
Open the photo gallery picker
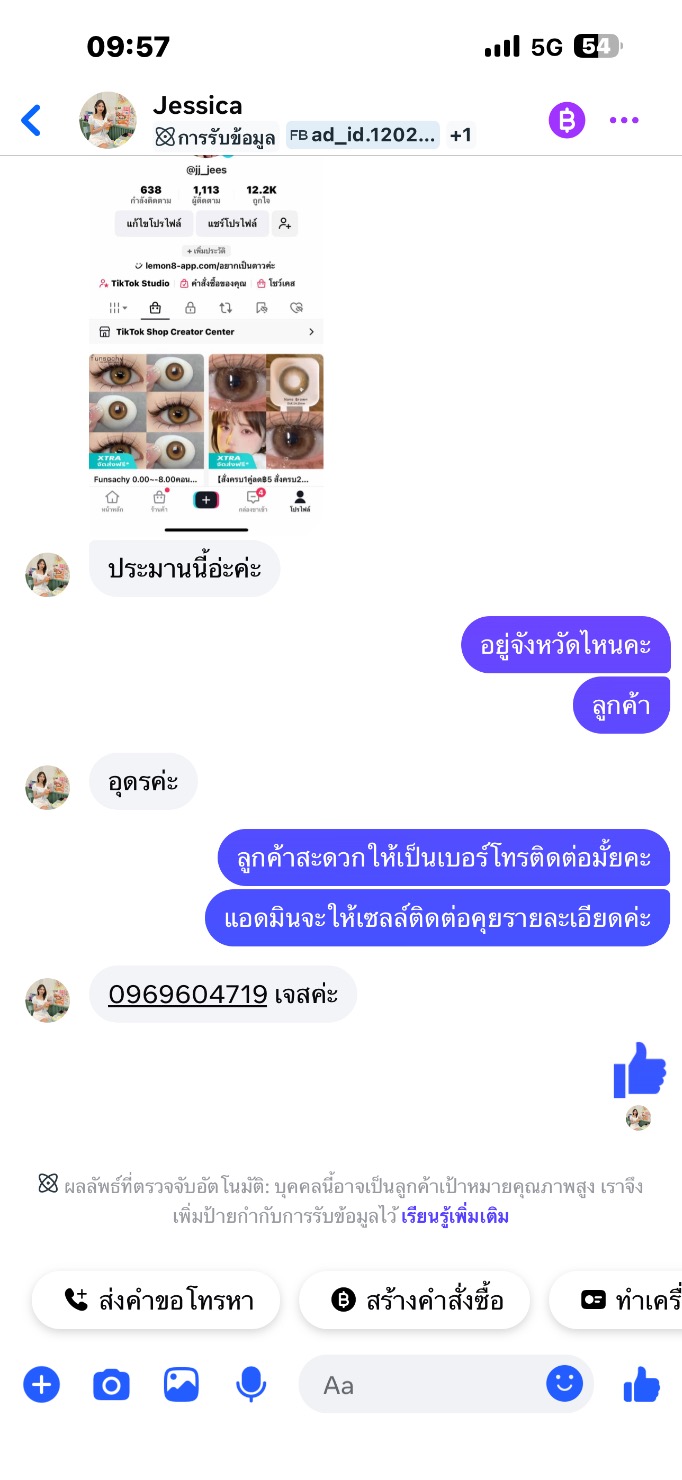pos(181,1385)
